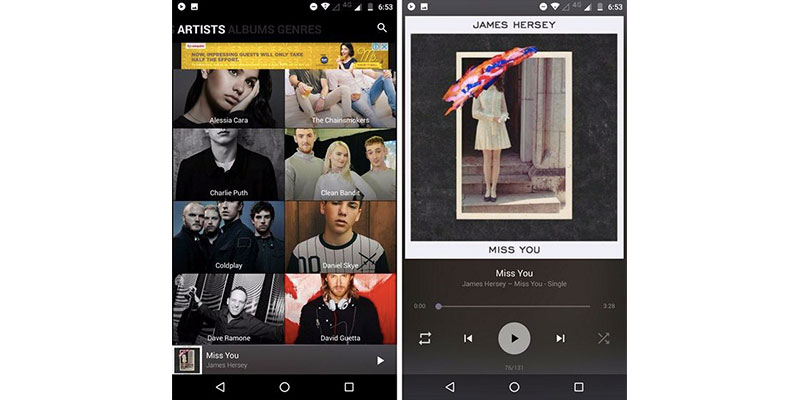
Task: Open the search icon in Artists header
Action: pyautogui.click(x=382, y=28)
